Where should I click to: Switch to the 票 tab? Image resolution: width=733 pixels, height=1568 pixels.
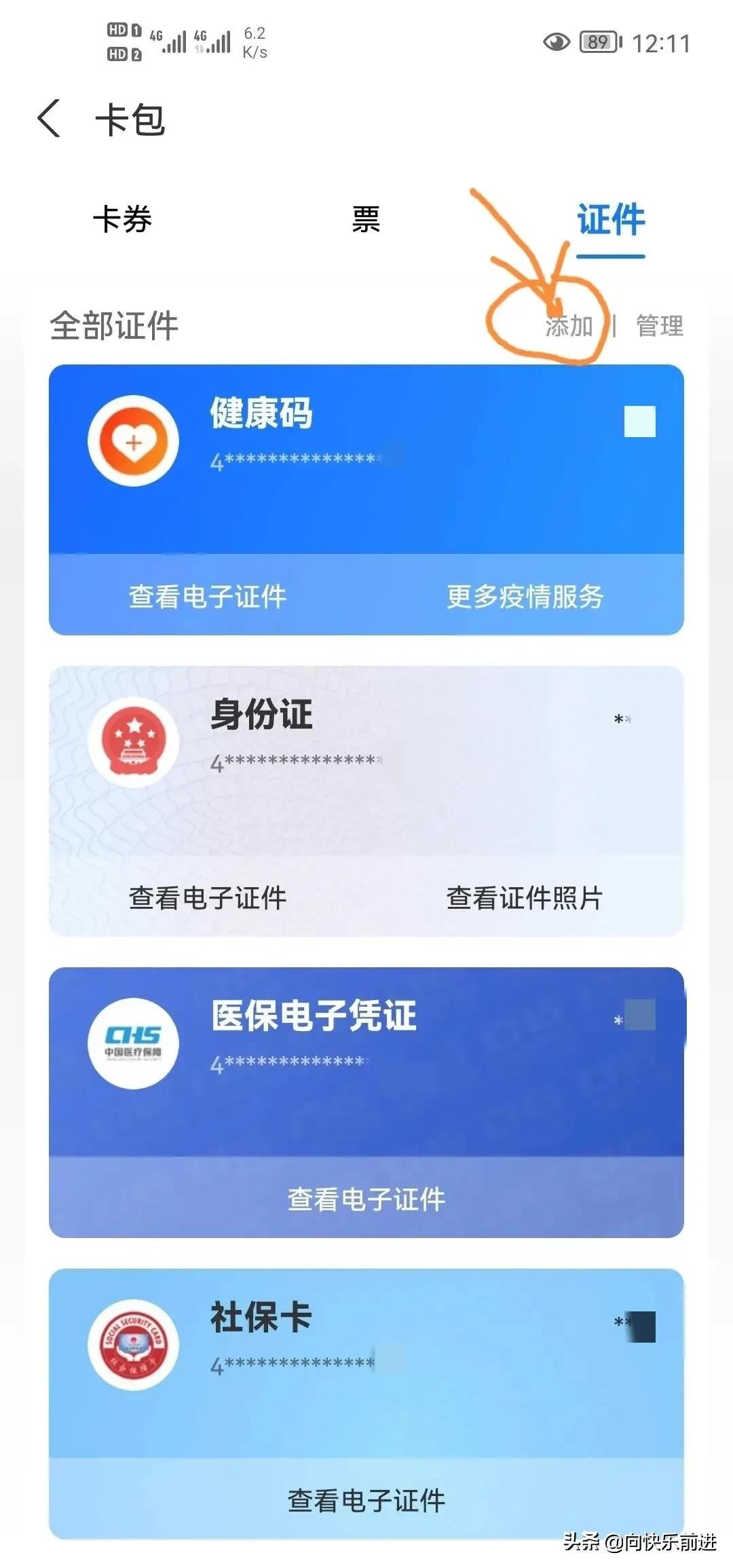[366, 219]
